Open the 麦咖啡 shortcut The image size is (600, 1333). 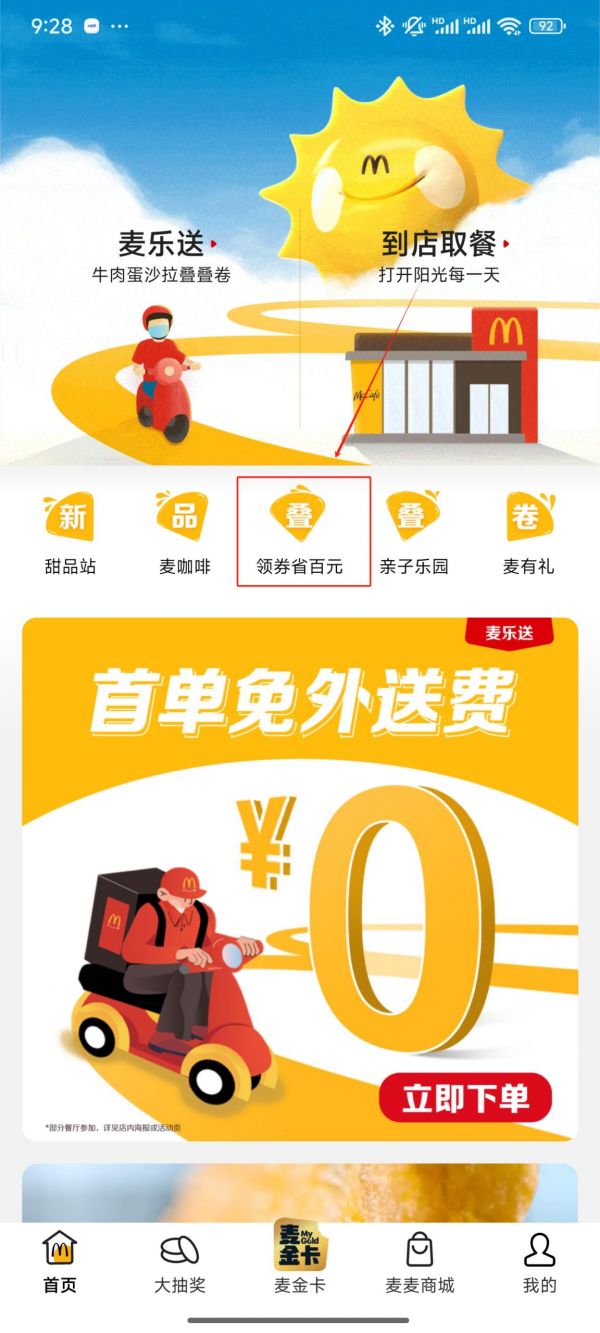[185, 533]
